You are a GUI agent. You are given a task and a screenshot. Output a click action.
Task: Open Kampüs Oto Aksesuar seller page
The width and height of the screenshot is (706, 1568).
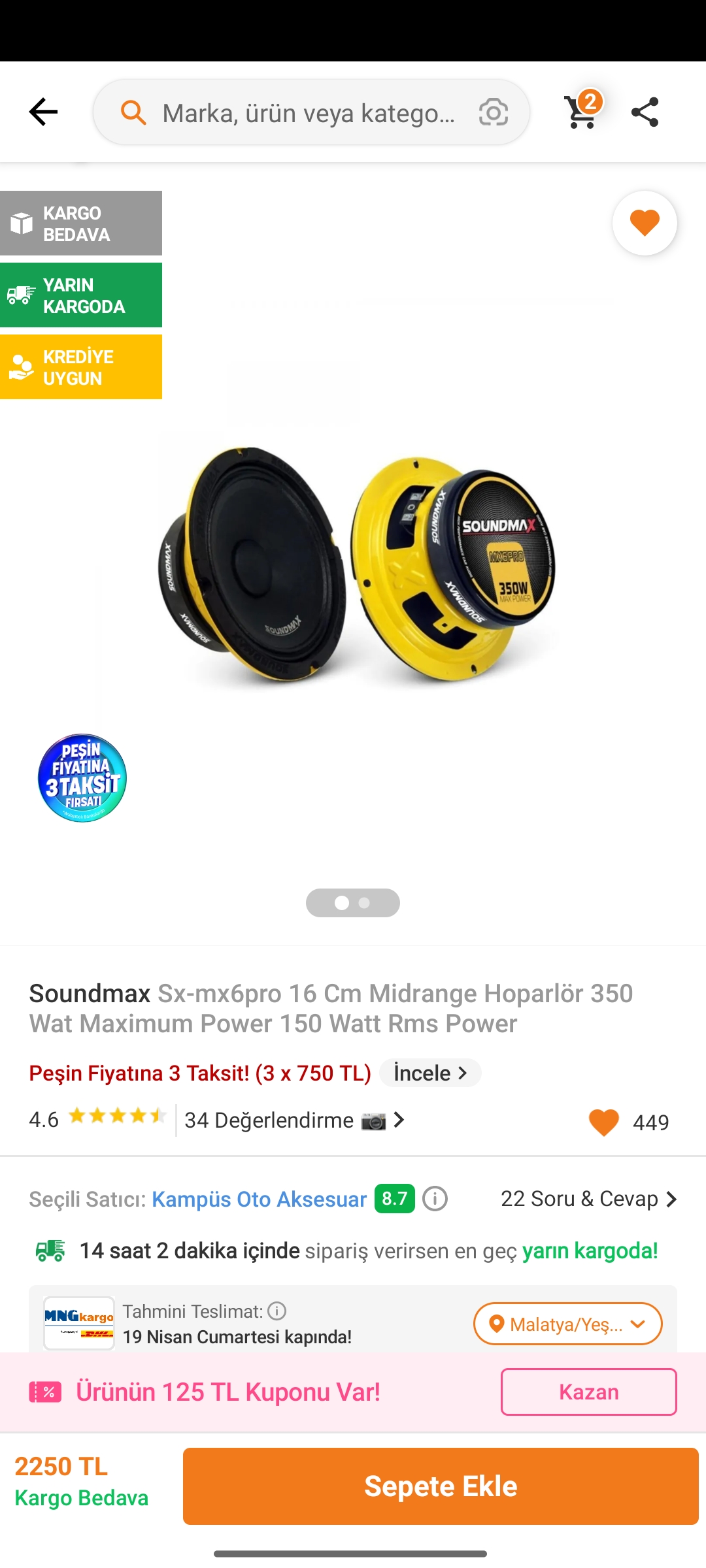(x=259, y=1199)
